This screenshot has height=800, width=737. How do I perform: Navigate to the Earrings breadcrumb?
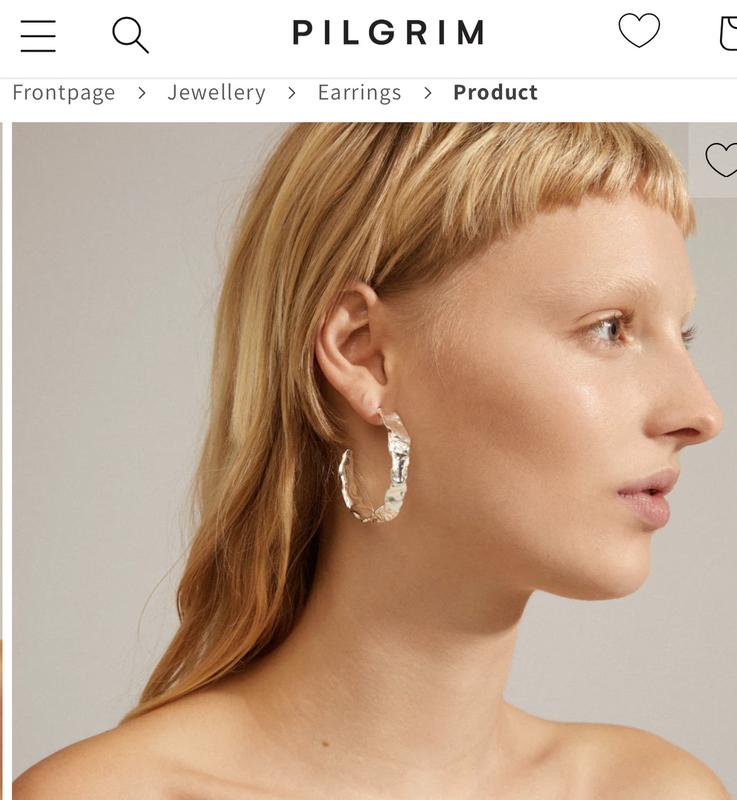[x=359, y=93]
